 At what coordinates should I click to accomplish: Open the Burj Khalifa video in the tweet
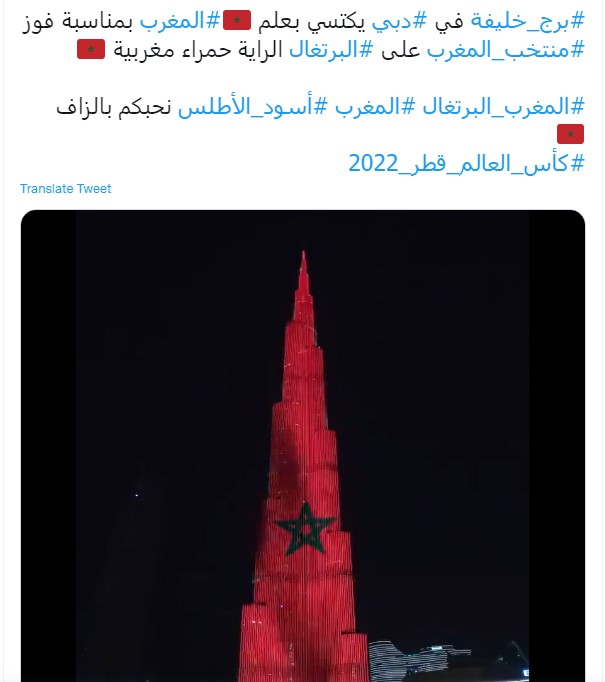[x=303, y=450]
